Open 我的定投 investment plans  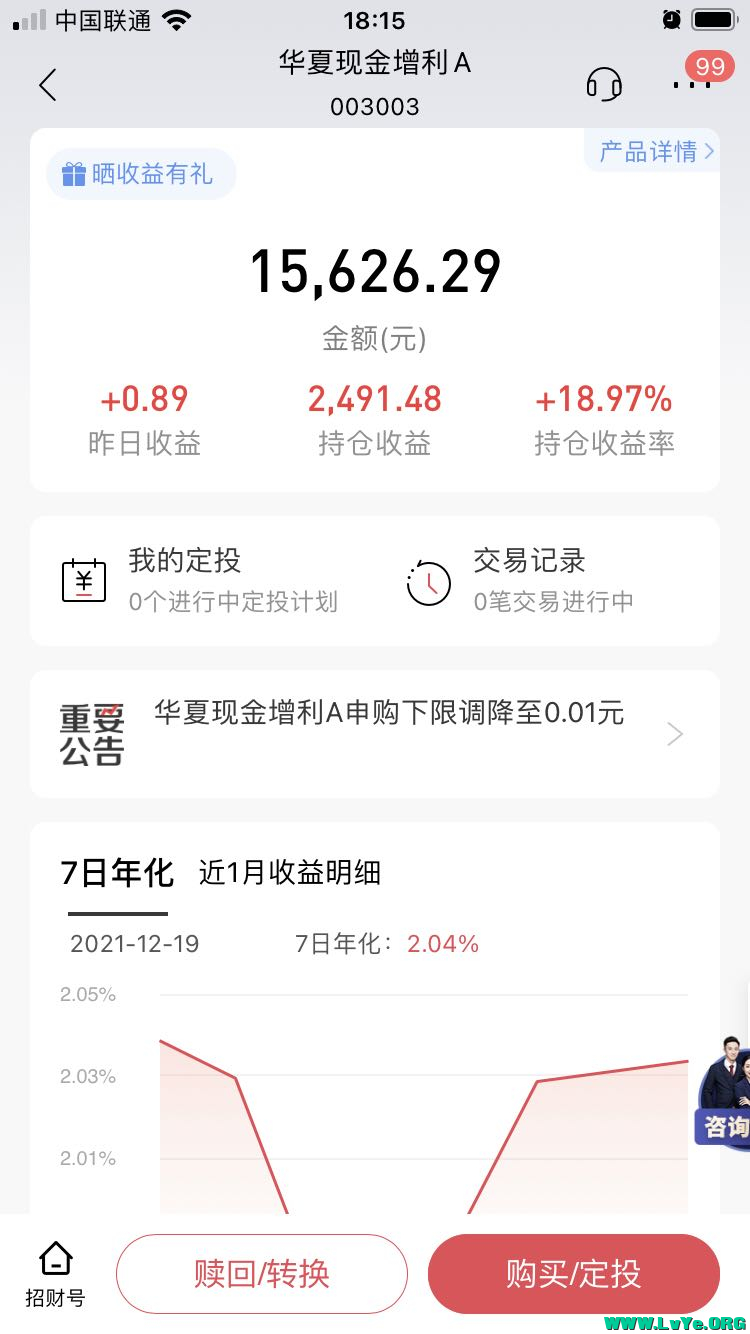tap(200, 581)
